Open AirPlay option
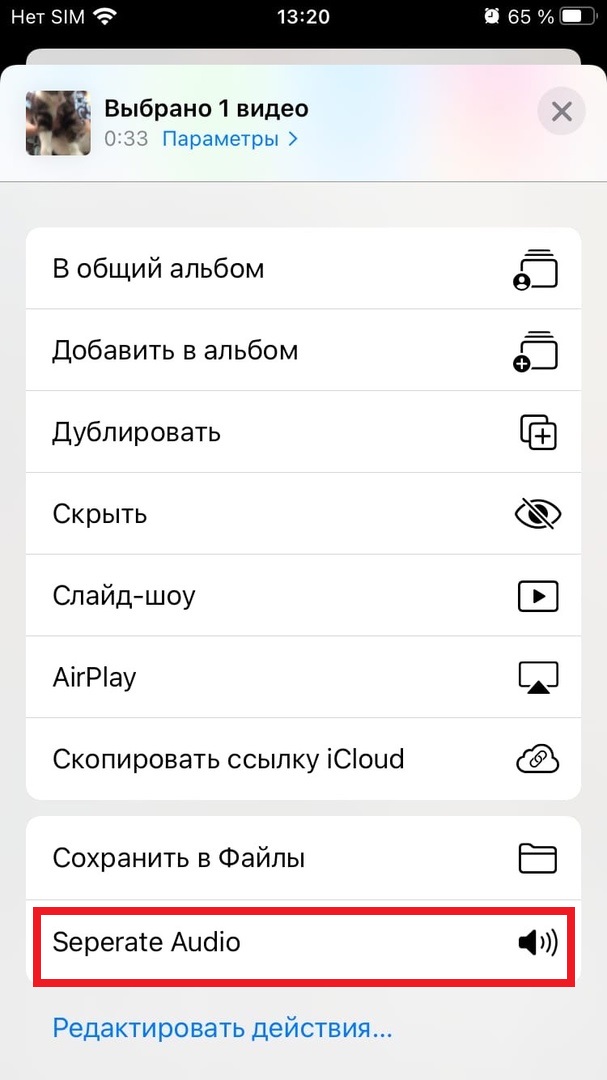 tap(303, 677)
